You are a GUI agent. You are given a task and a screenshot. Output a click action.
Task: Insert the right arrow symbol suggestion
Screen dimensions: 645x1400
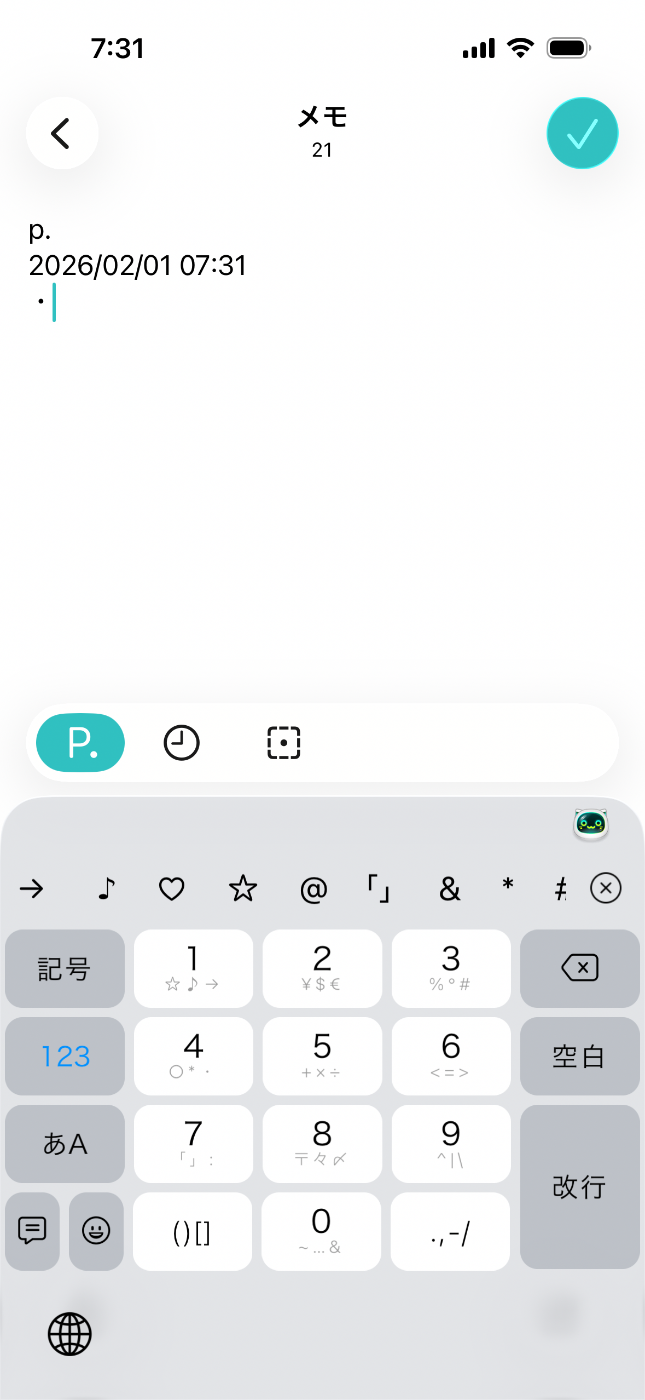click(x=32, y=888)
